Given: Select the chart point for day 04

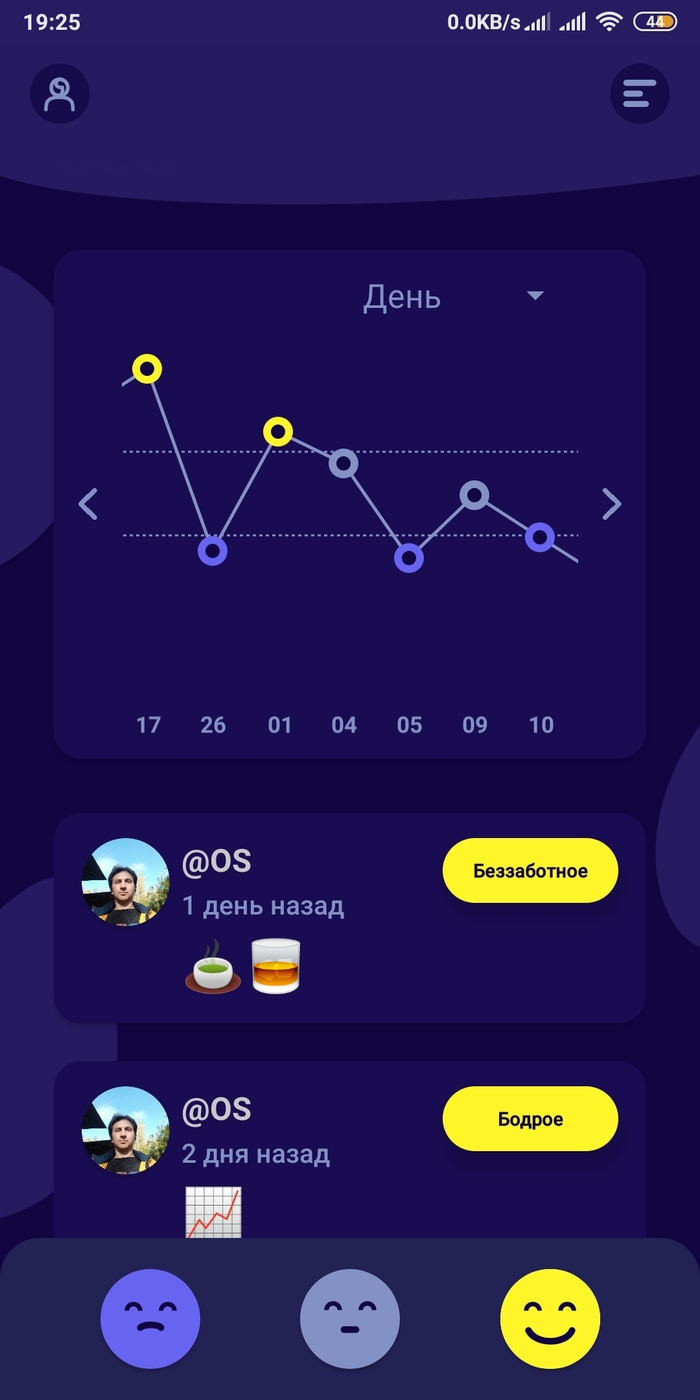Looking at the screenshot, I should 343,463.
